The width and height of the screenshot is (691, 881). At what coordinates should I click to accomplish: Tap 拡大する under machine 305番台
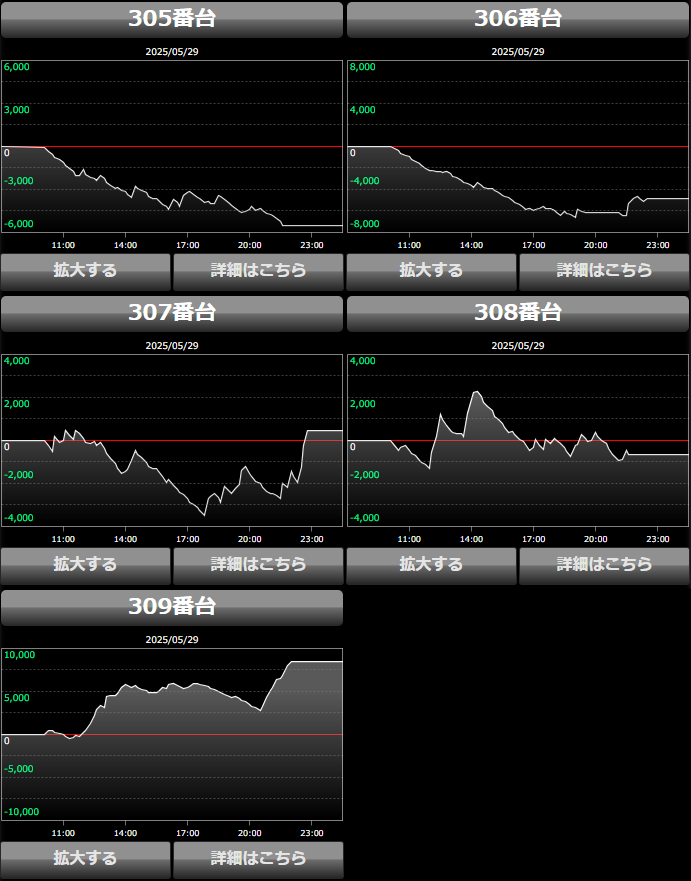tap(86, 270)
